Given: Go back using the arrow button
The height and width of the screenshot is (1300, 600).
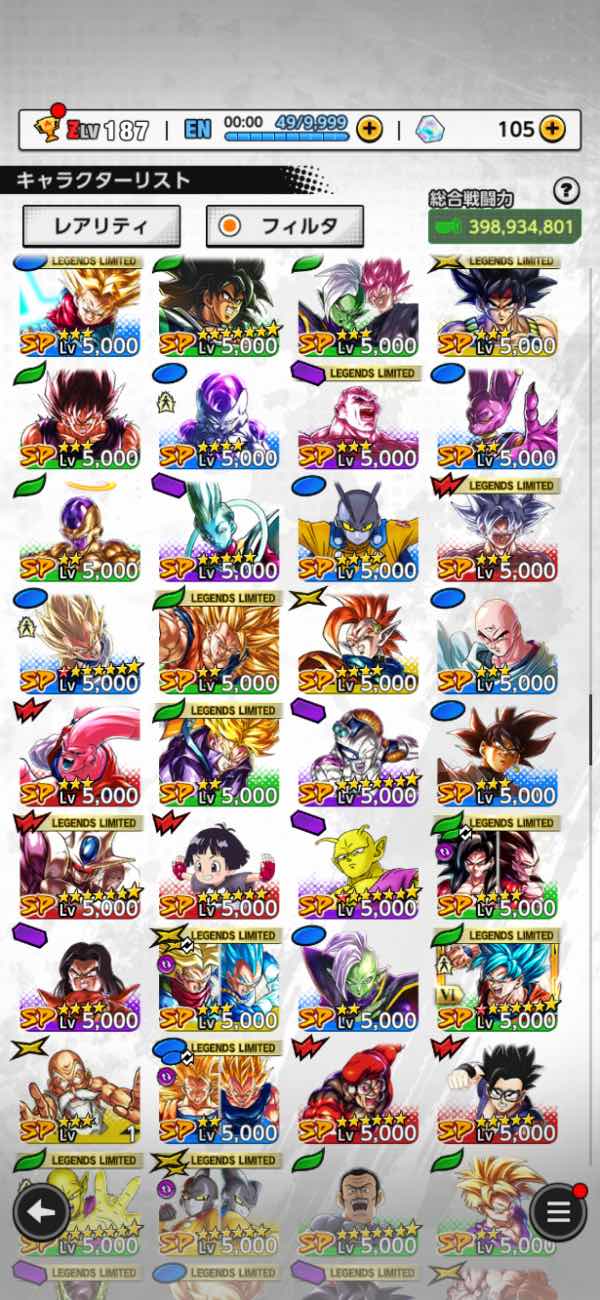Looking at the screenshot, I should click(x=41, y=1212).
